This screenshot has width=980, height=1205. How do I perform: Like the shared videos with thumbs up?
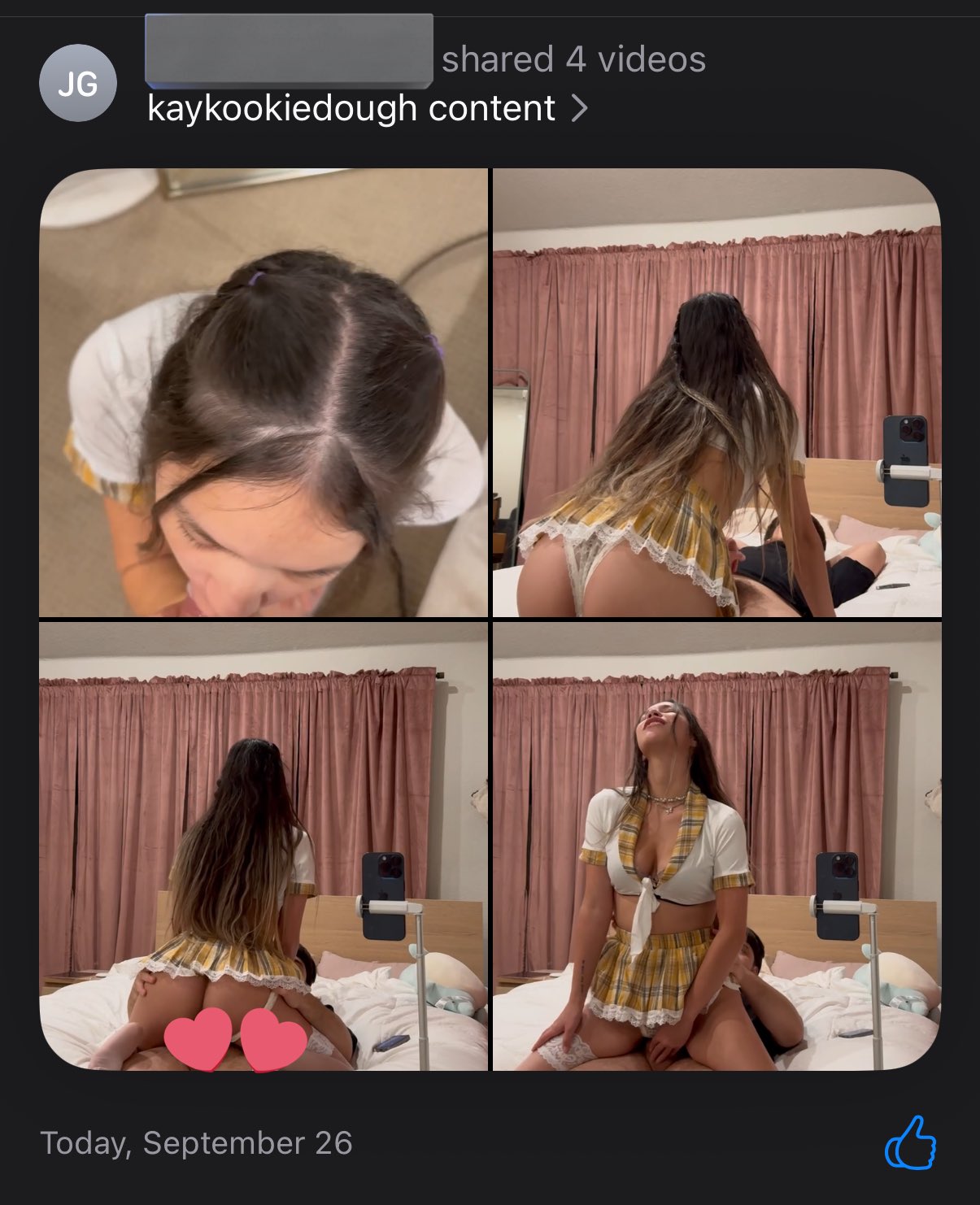(909, 1142)
